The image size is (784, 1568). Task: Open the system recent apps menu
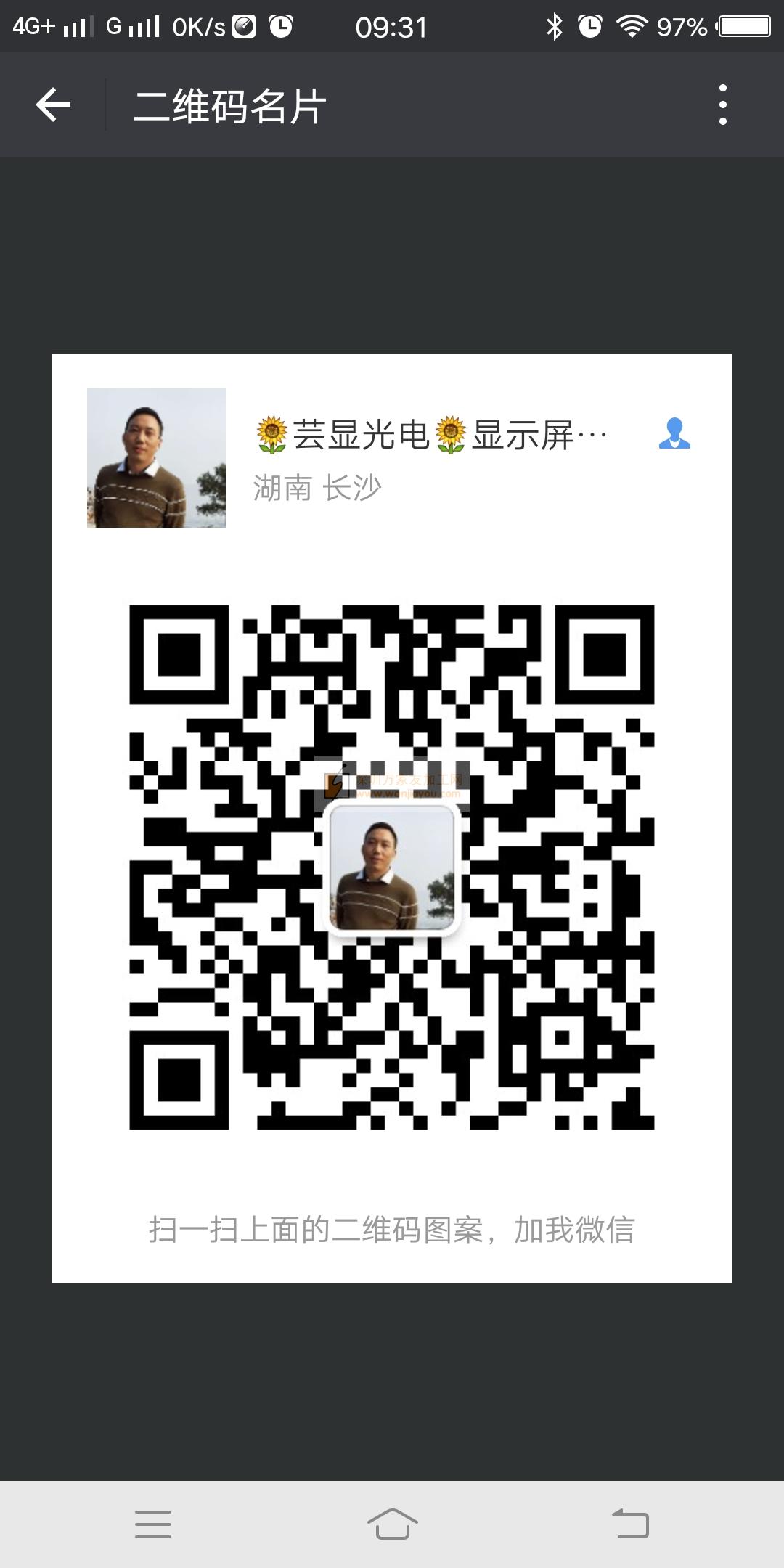(153, 1524)
